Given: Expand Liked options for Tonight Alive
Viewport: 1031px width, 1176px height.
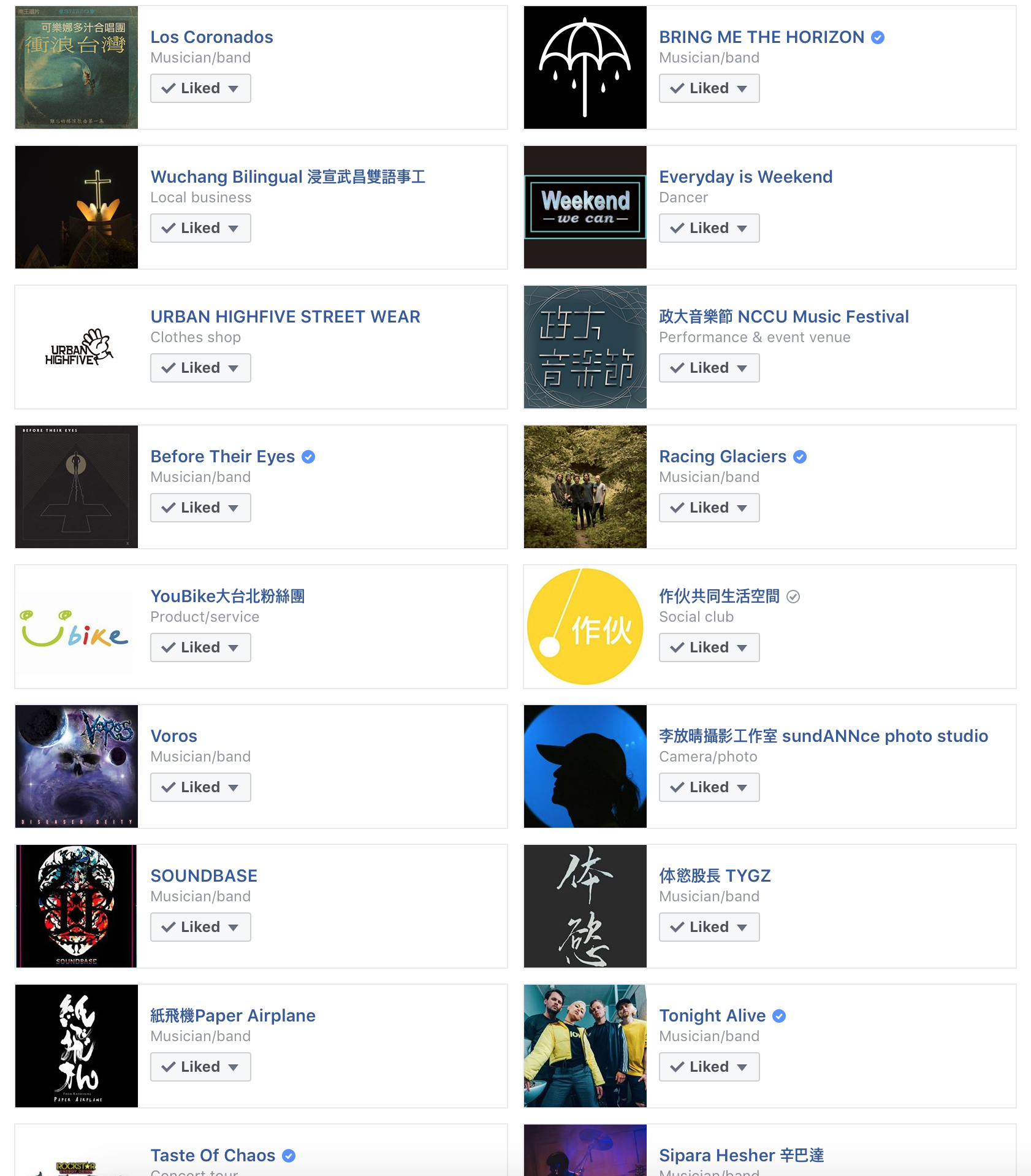Looking at the screenshot, I should pyautogui.click(x=709, y=1067).
